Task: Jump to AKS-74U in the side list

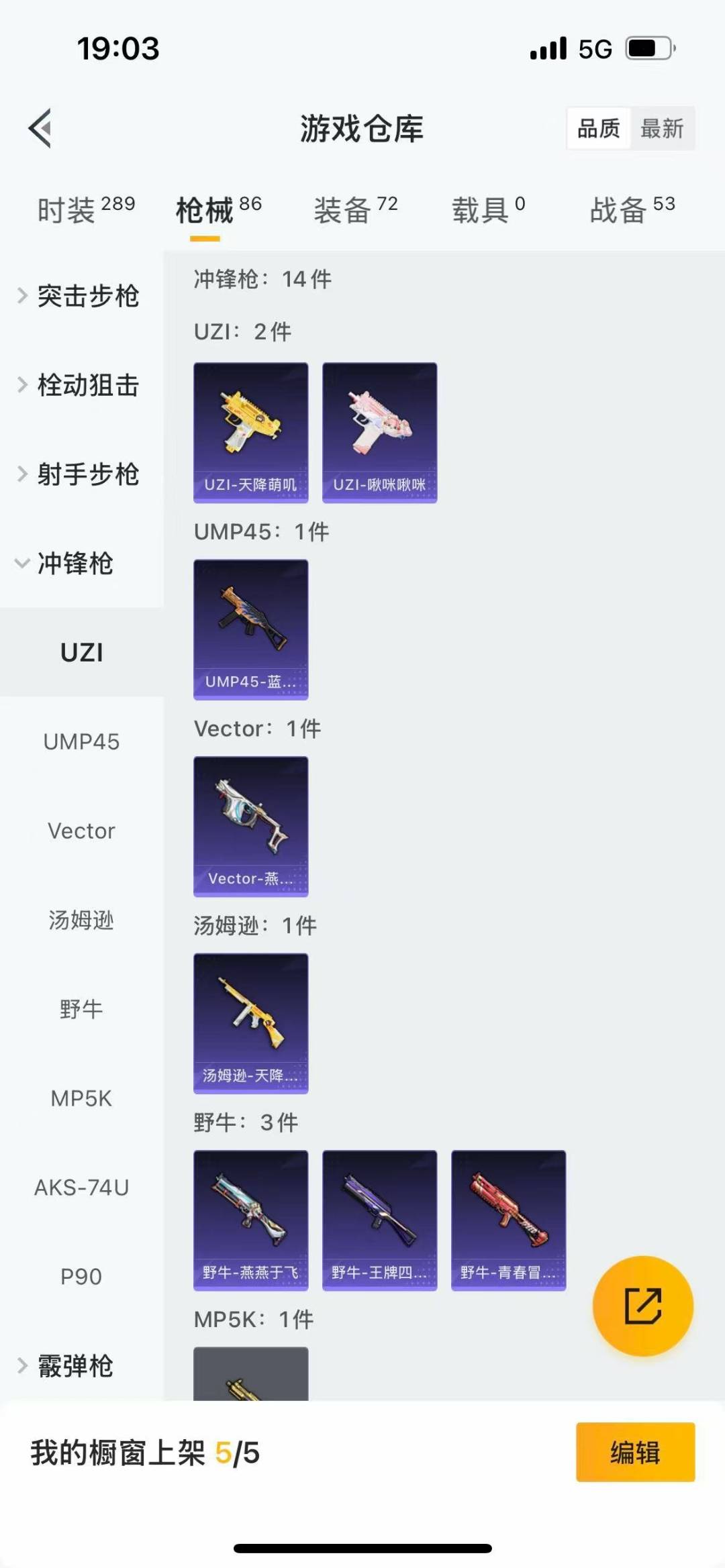Action: (81, 1188)
